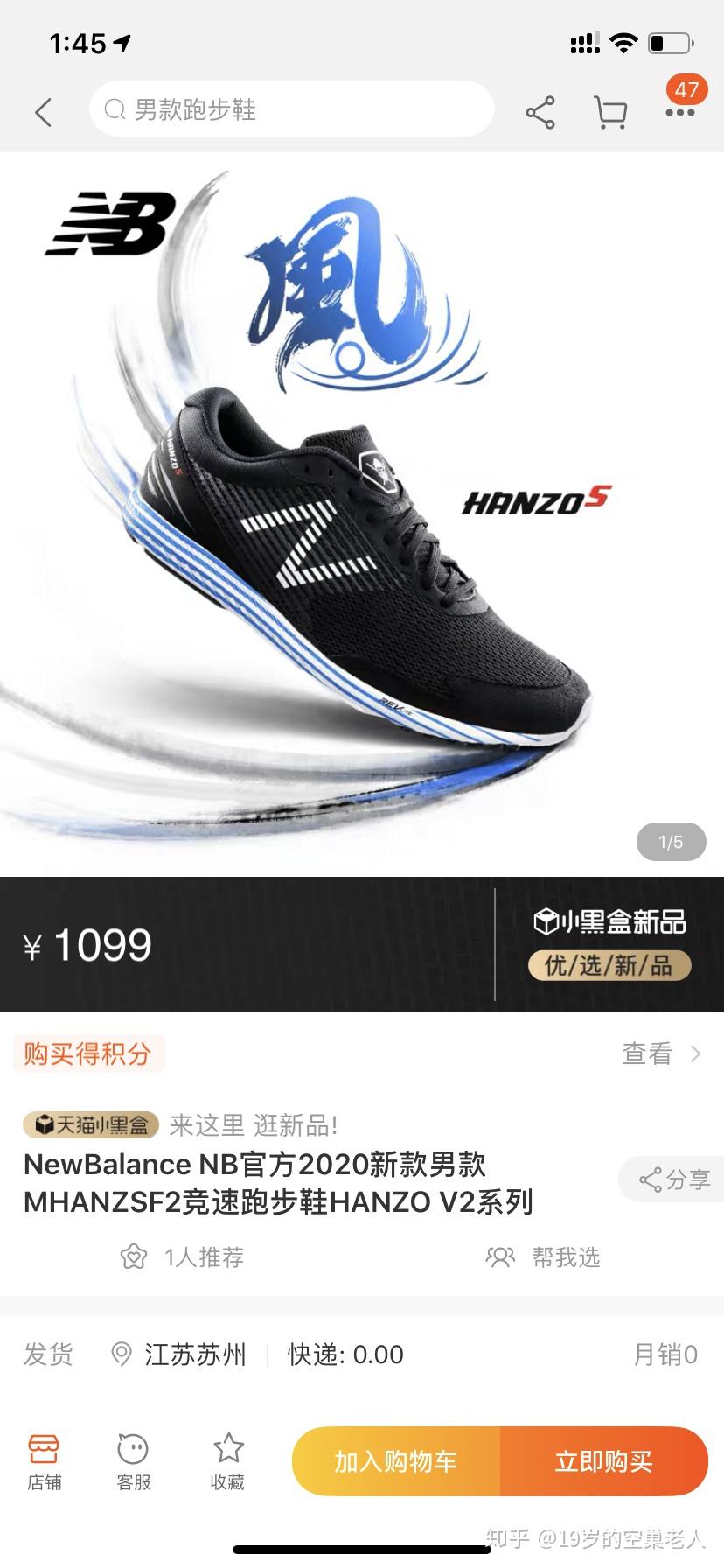This screenshot has width=724, height=1568.
Task: Tap 1人推荐 to recommend
Action: click(x=182, y=1257)
